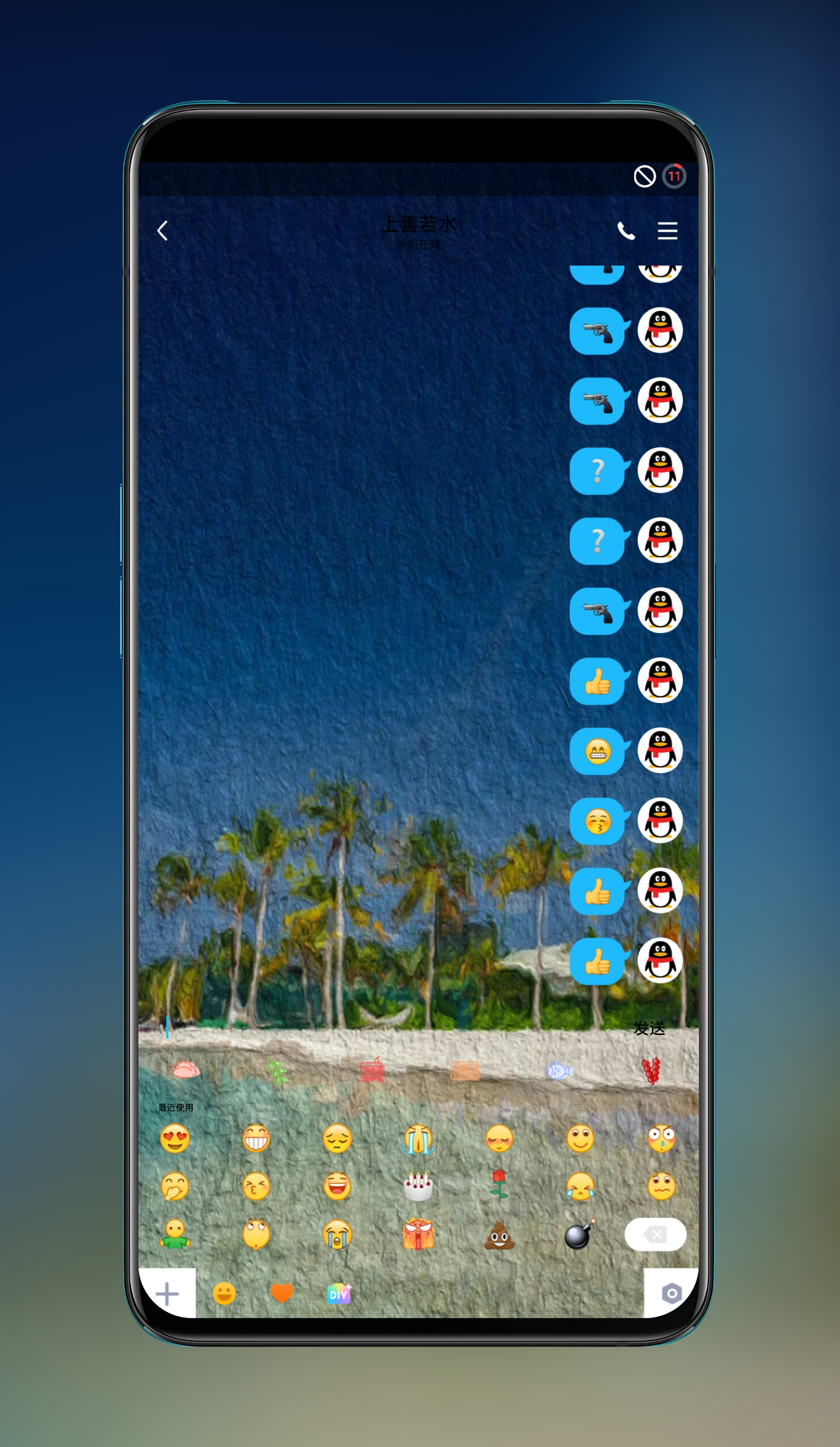Insert the loudly crying emoji
Screen dimensions: 840x1447
click(337, 1234)
